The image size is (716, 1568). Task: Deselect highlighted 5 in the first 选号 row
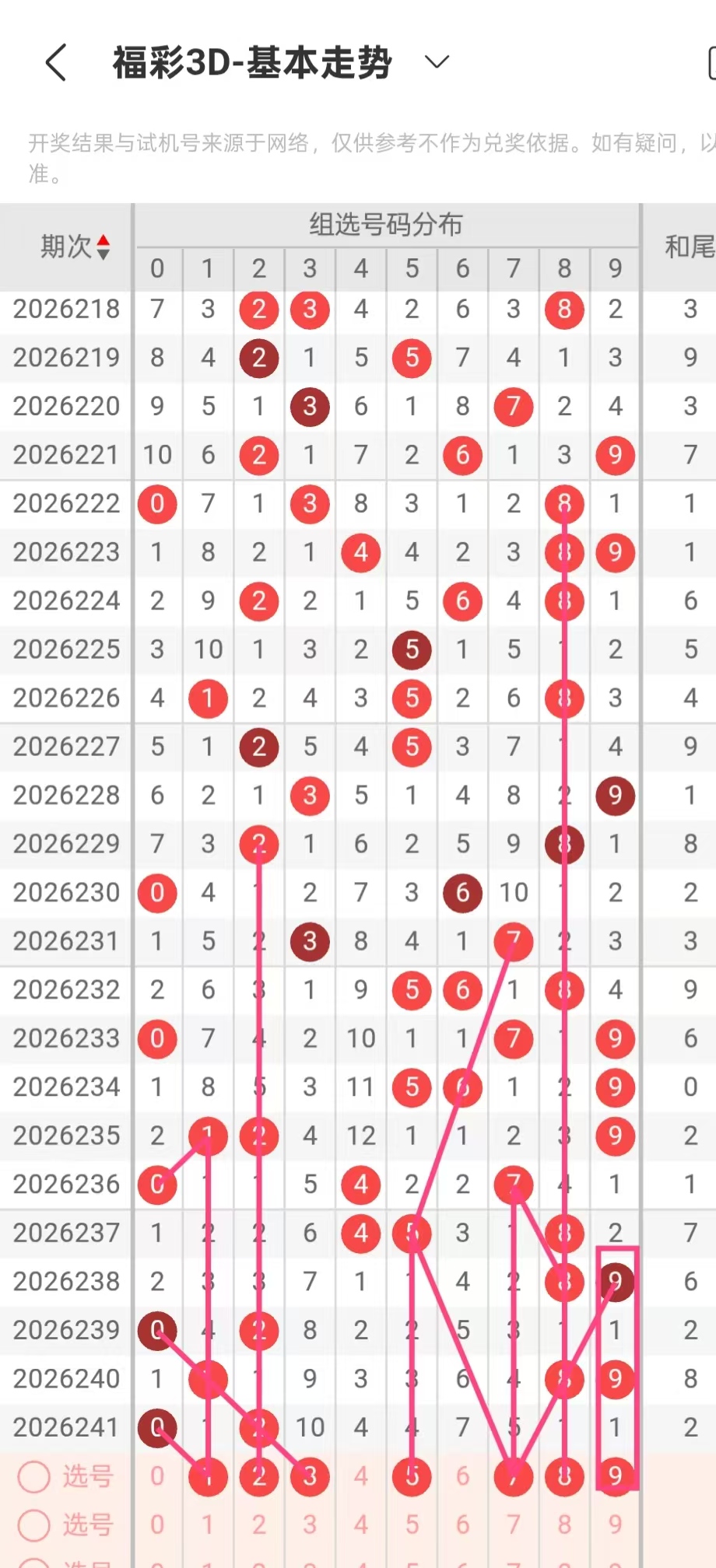[x=412, y=1476]
